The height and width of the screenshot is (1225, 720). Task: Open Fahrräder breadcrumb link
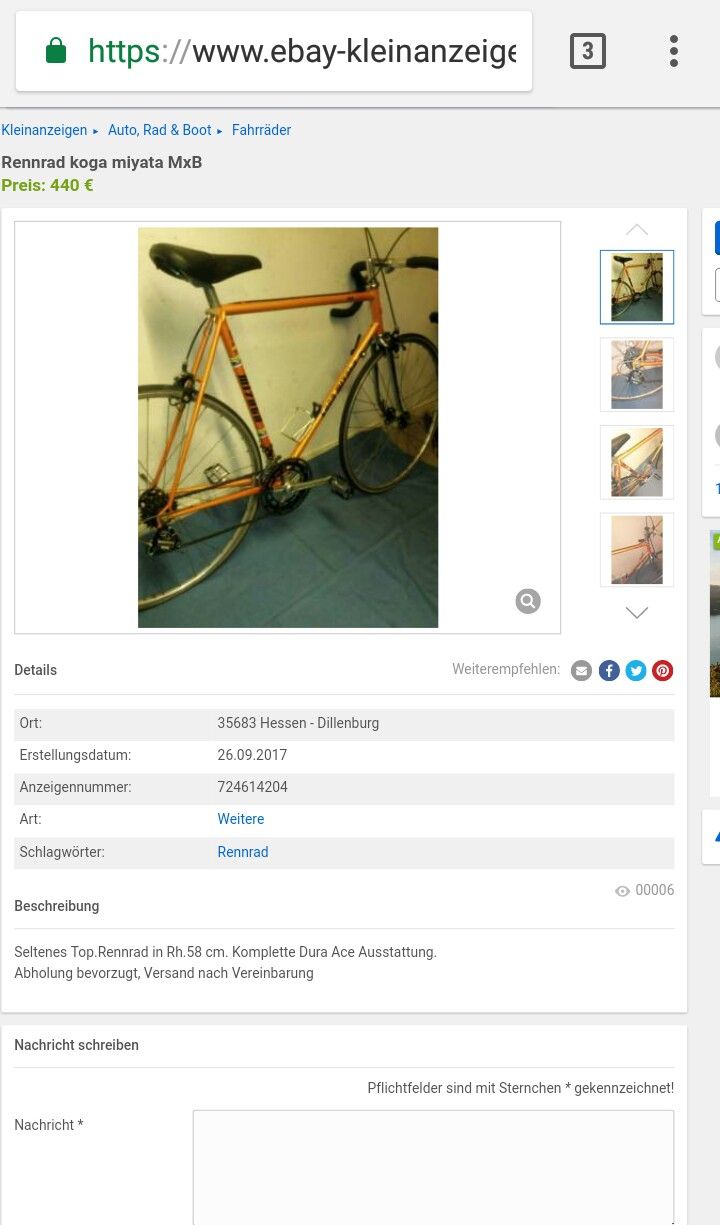[261, 130]
